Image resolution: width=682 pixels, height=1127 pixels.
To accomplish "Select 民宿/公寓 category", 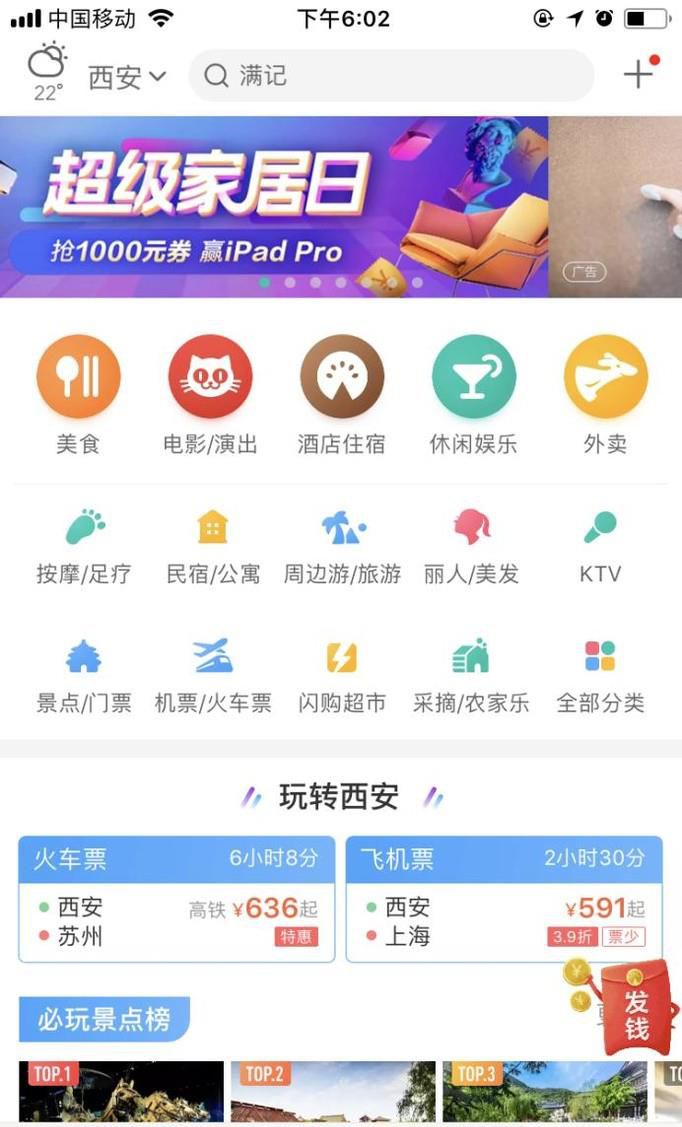I will coord(213,546).
